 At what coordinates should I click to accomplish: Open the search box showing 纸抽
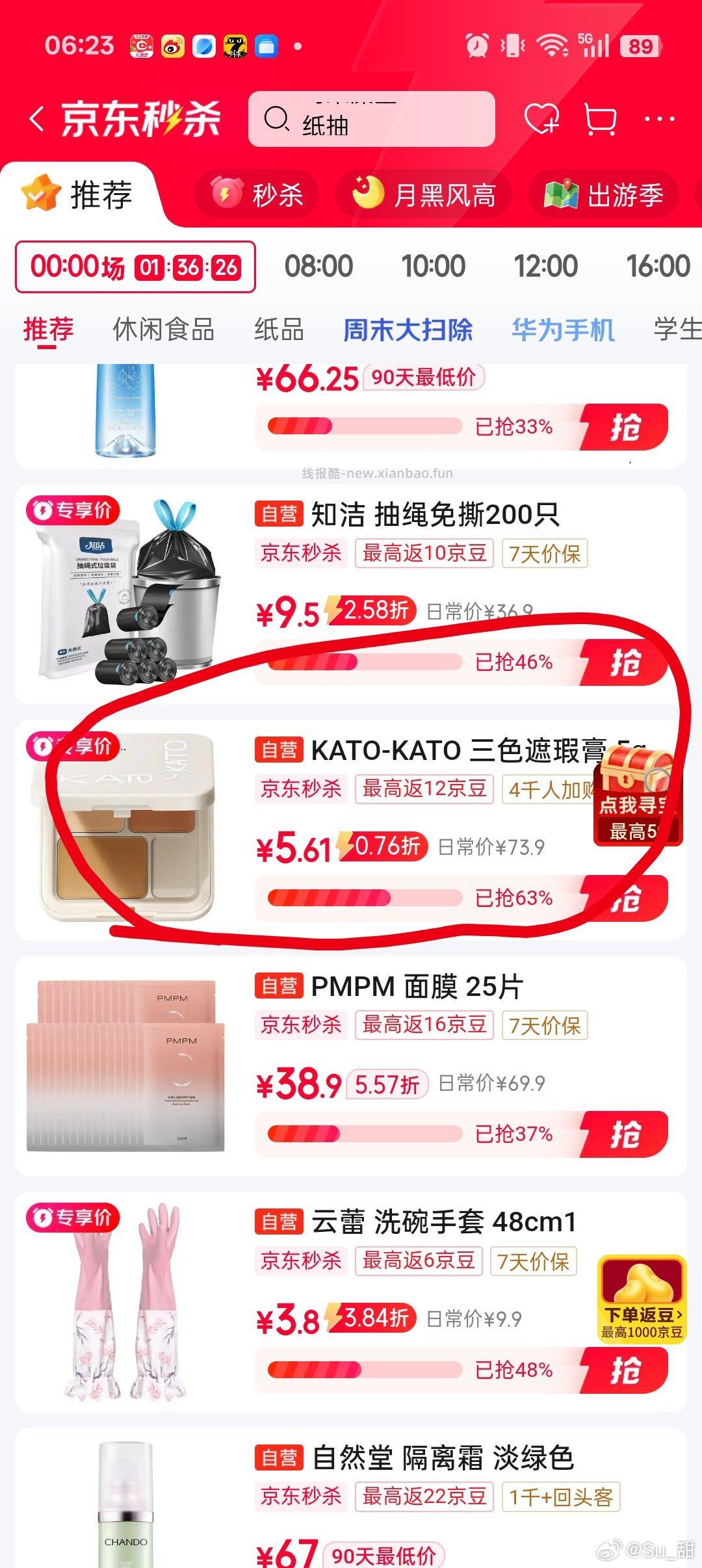(370, 120)
